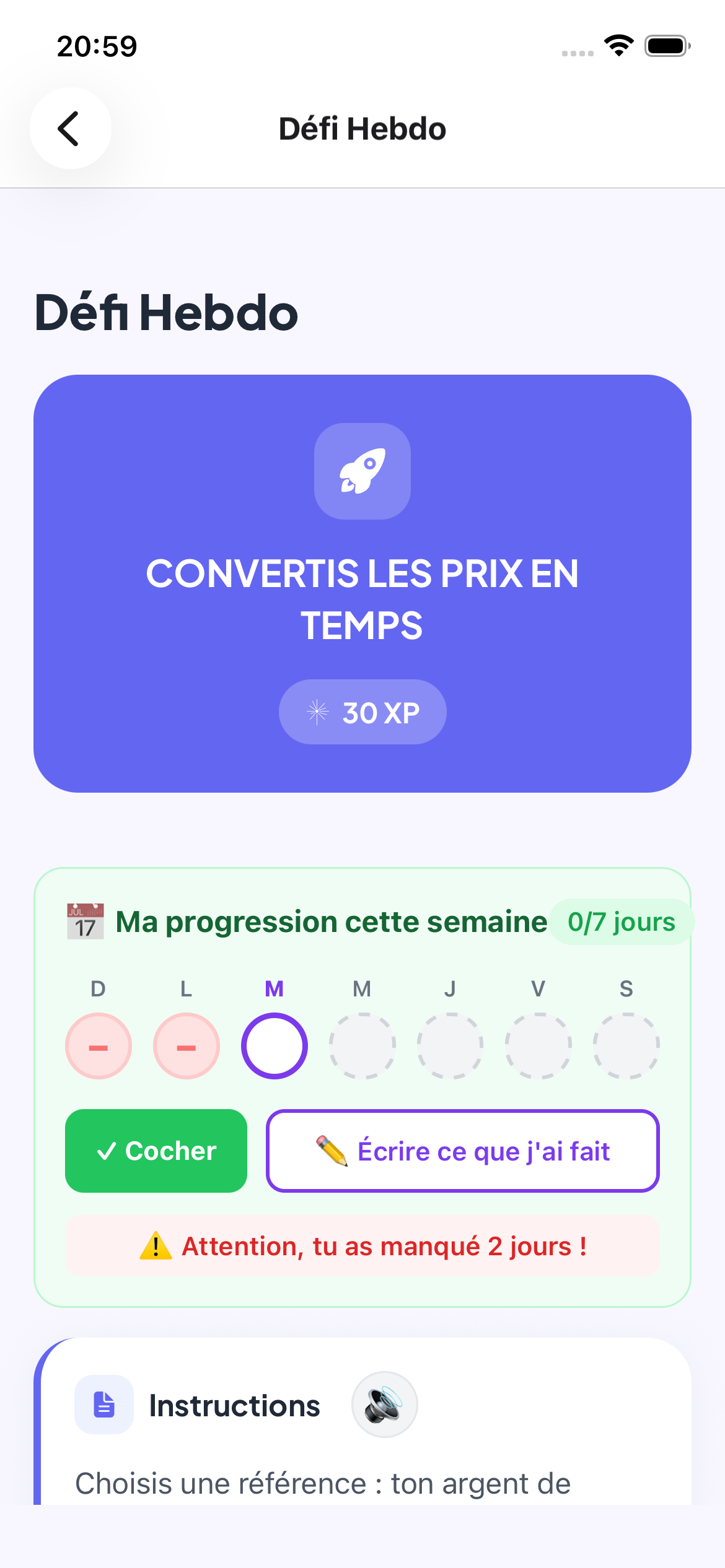This screenshot has height=1568, width=725.
Task: Click the checkmark icon inside the Cocher button
Action: coord(107,1150)
